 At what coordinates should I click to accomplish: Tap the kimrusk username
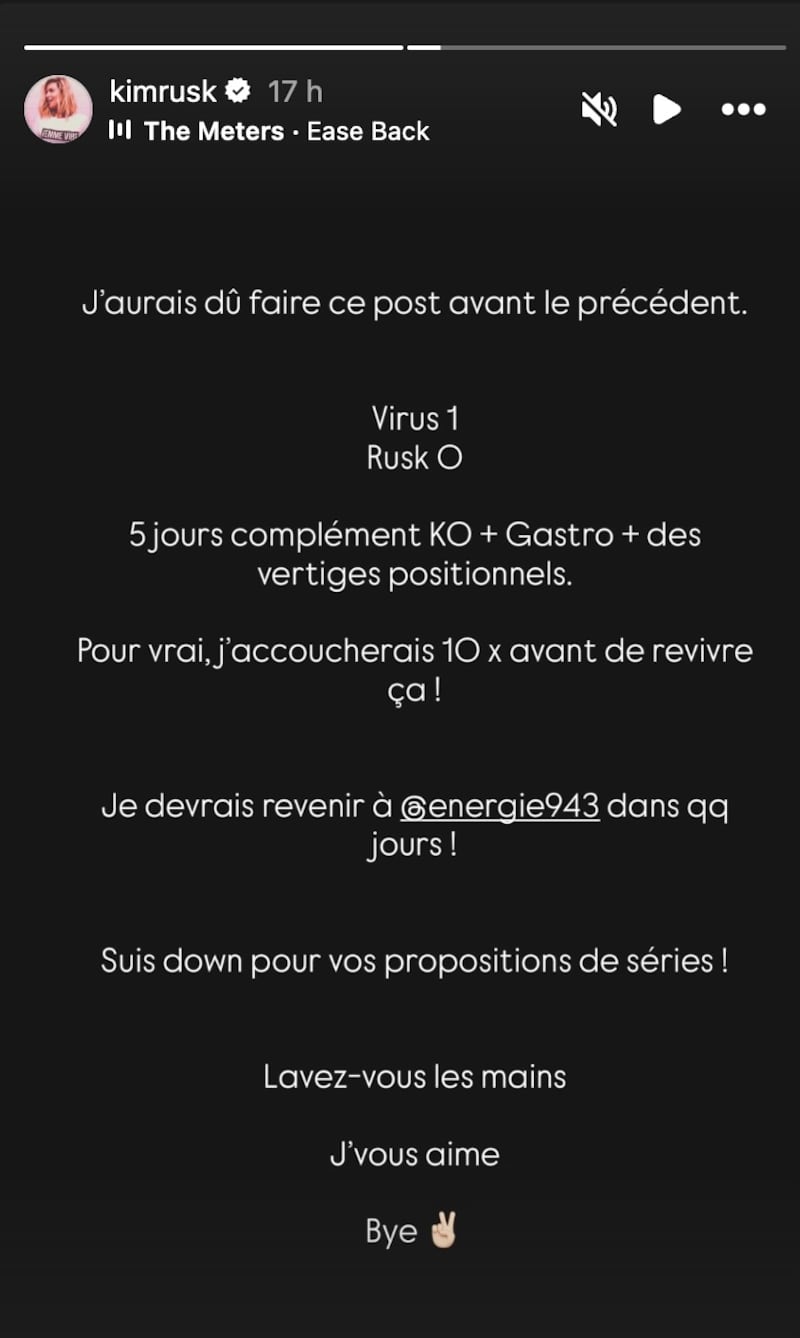click(x=163, y=92)
